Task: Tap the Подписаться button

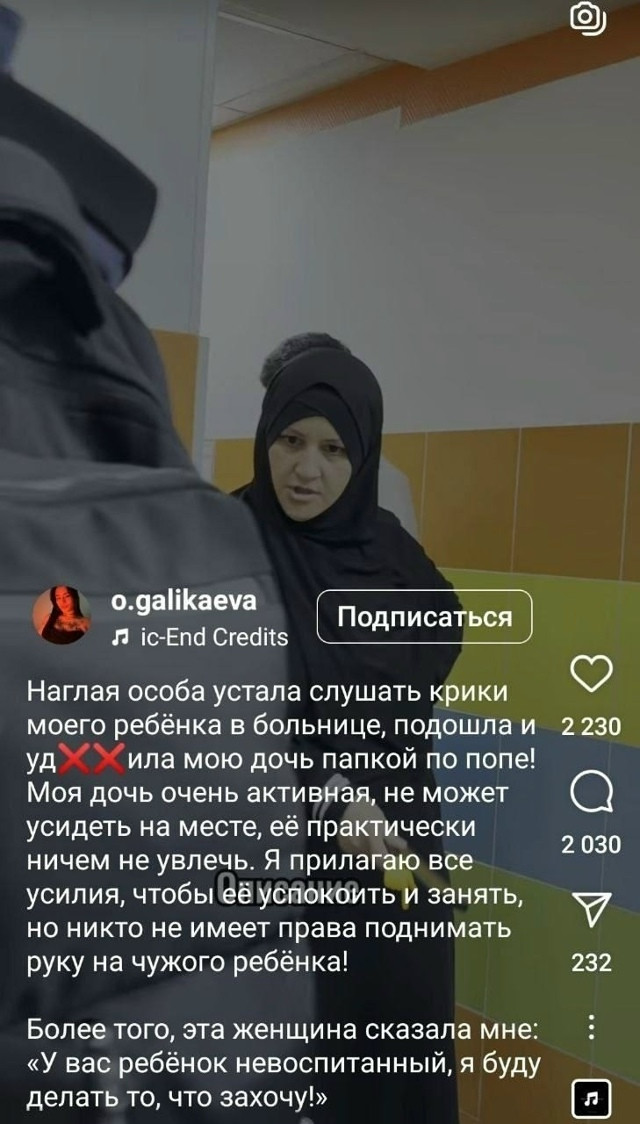Action: pyautogui.click(x=424, y=616)
